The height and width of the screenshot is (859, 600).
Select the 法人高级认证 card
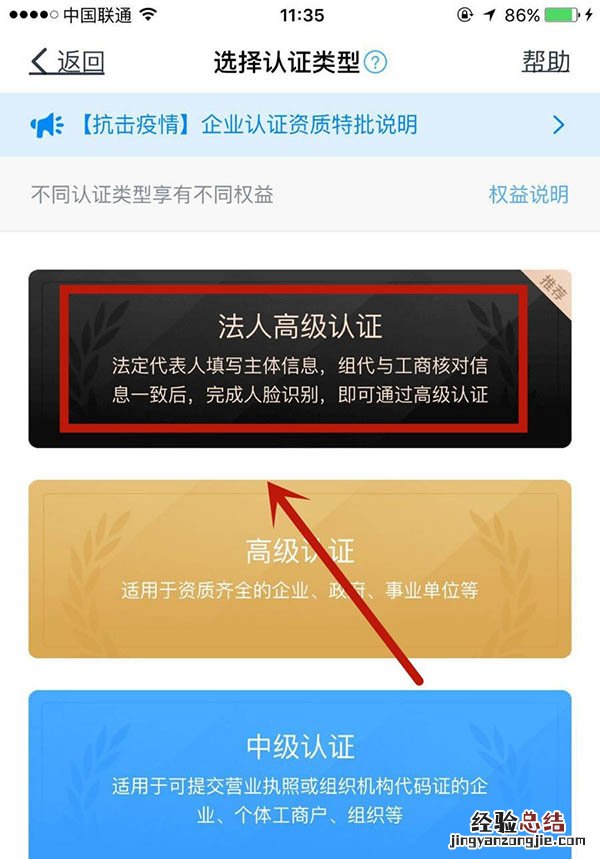(x=300, y=358)
